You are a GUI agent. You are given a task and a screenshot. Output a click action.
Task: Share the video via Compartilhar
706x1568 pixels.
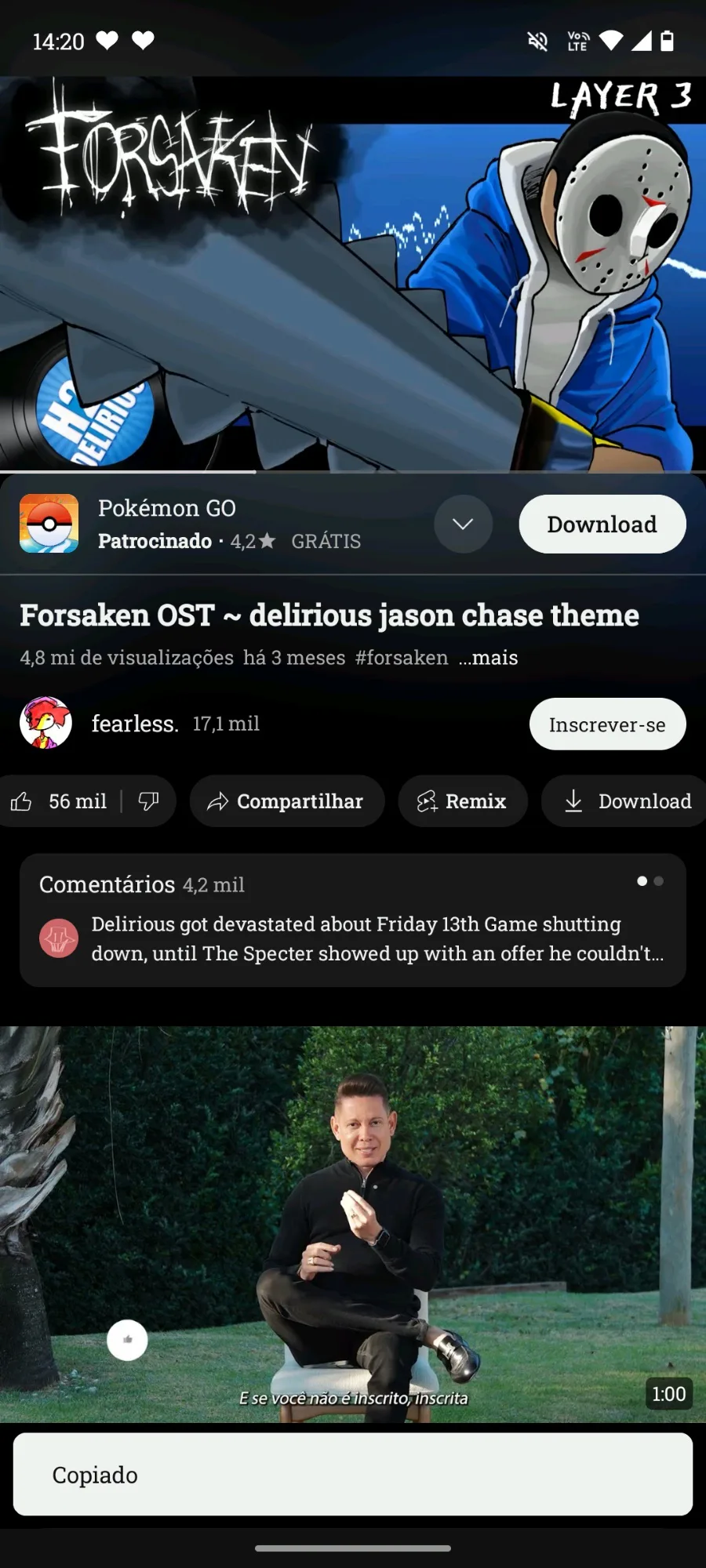point(287,801)
